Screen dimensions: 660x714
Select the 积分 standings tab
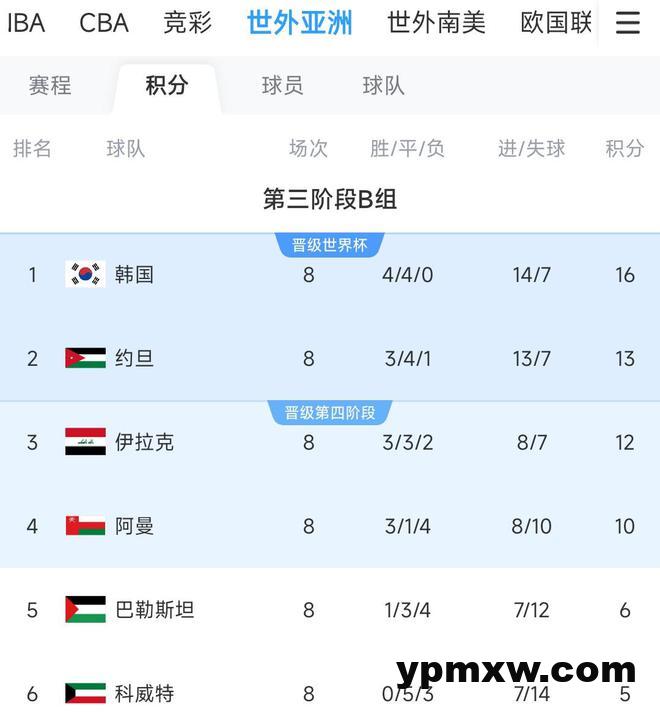(166, 86)
